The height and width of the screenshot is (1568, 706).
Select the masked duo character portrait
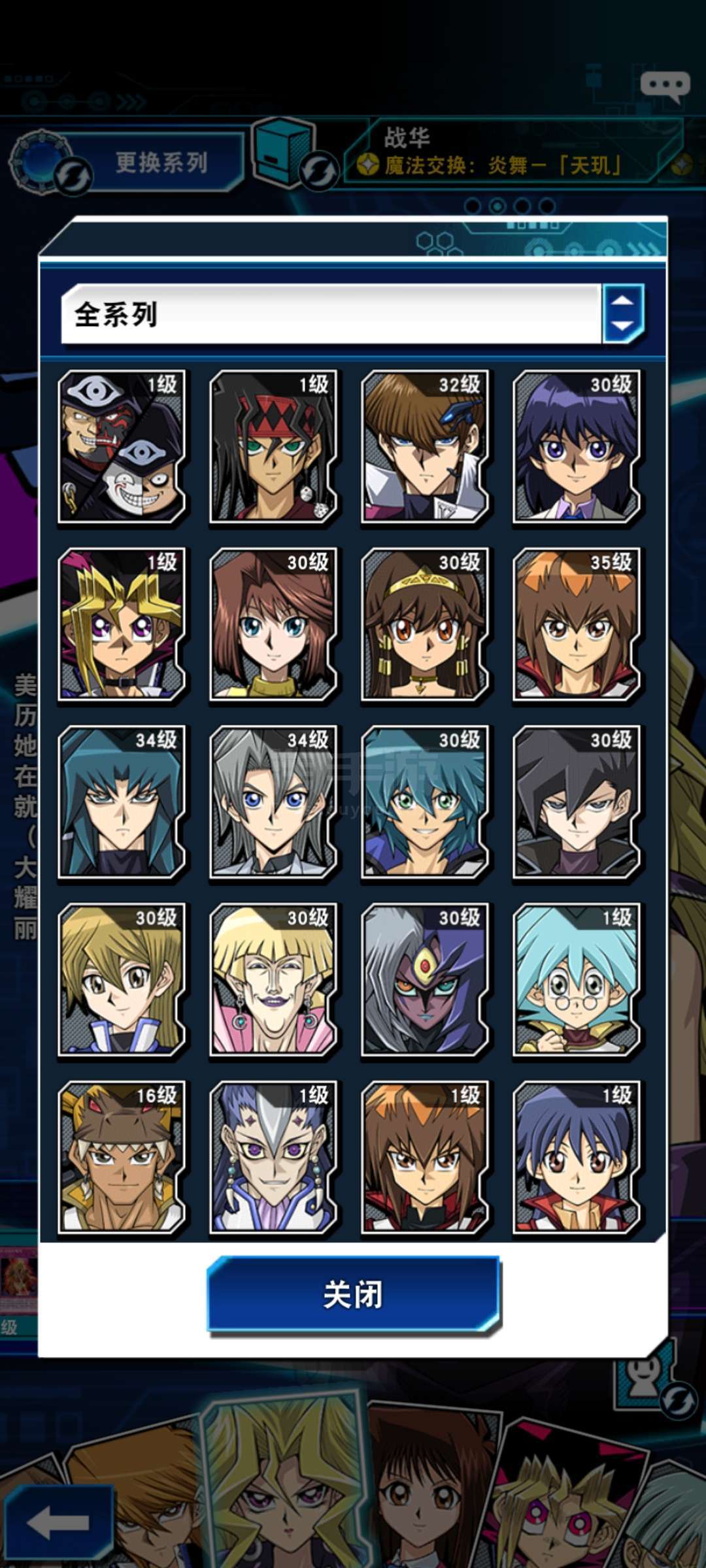(x=122, y=447)
